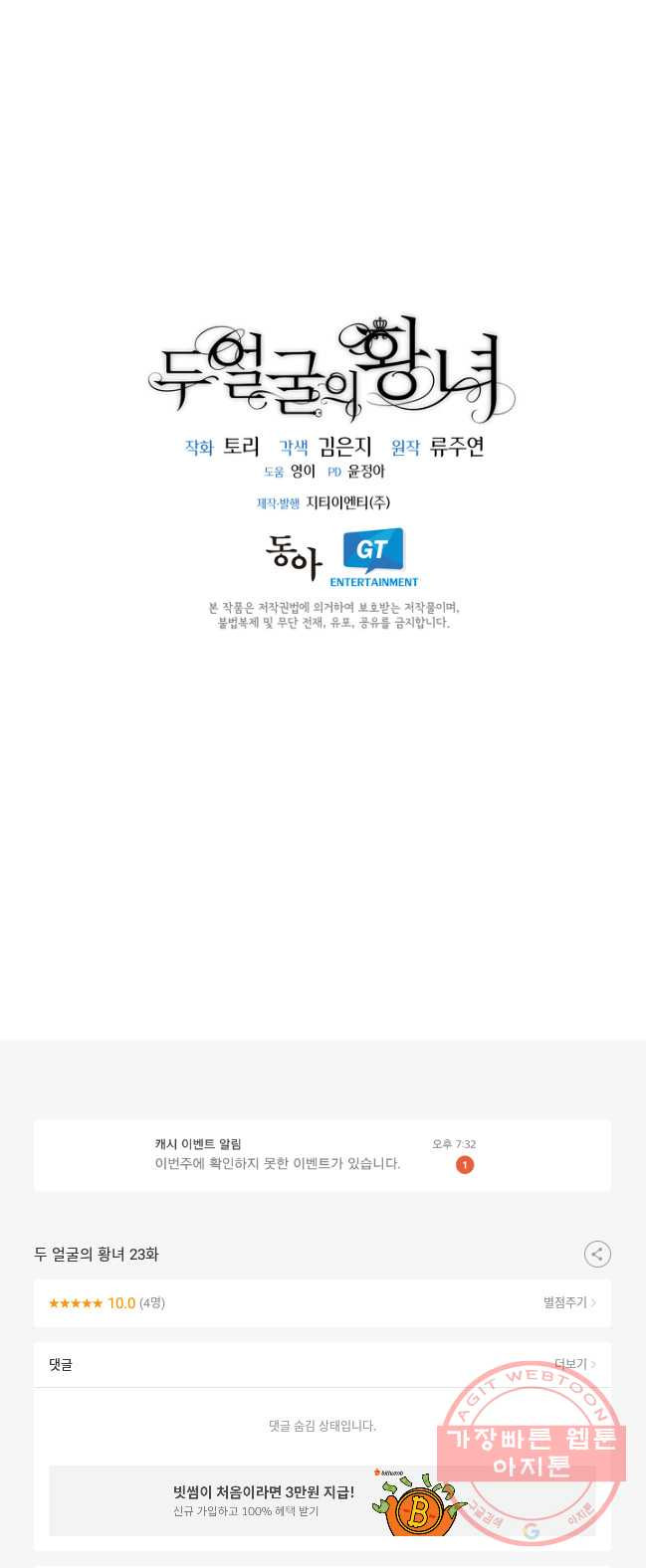646x1568 pixels.
Task: Share episode 23 of 두 얼굴의 황녀
Action: pyautogui.click(x=597, y=1254)
